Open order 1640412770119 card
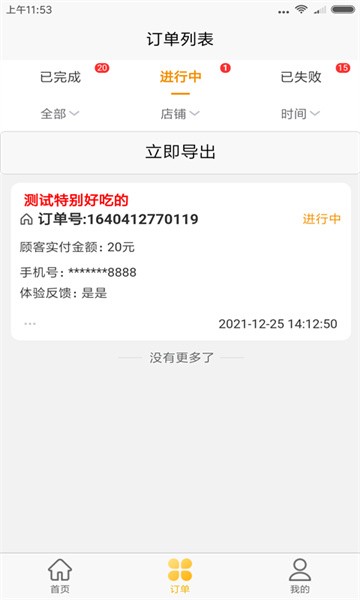Viewport: 360px width, 600px height. [181, 261]
